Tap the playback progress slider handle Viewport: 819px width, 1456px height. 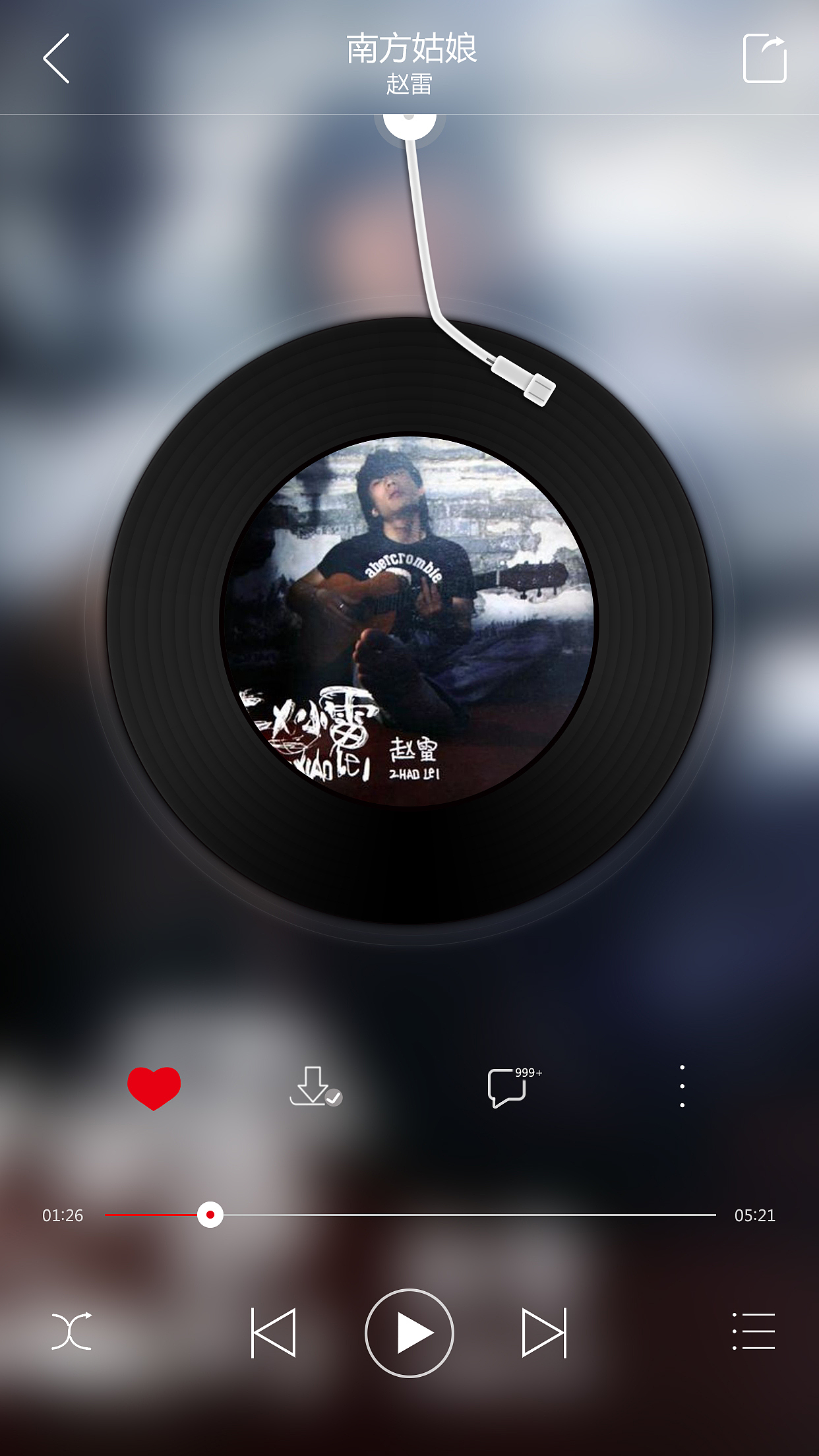tap(210, 1215)
